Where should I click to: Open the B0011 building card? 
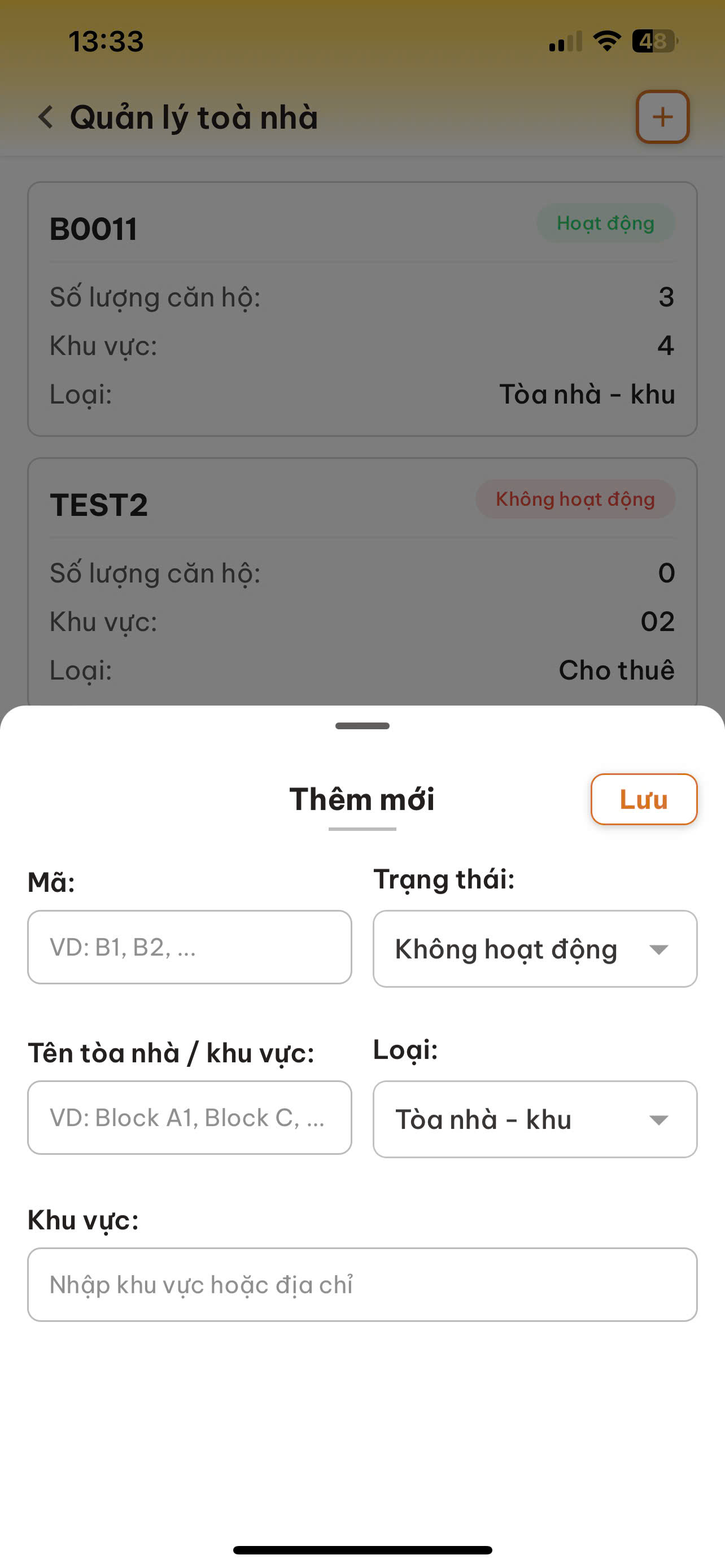click(x=362, y=309)
